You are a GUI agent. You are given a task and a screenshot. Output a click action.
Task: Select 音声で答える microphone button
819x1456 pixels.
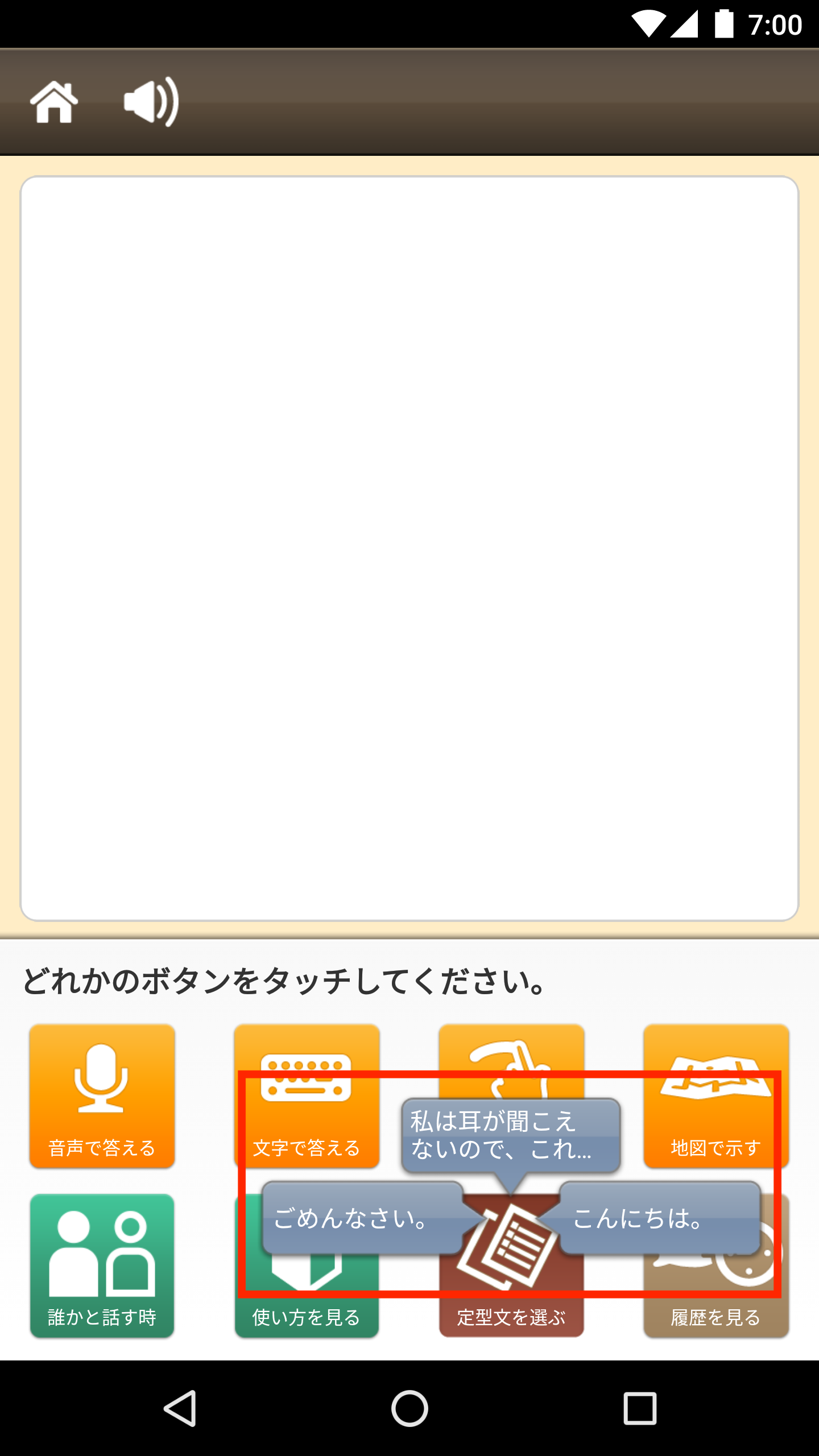102,1096
